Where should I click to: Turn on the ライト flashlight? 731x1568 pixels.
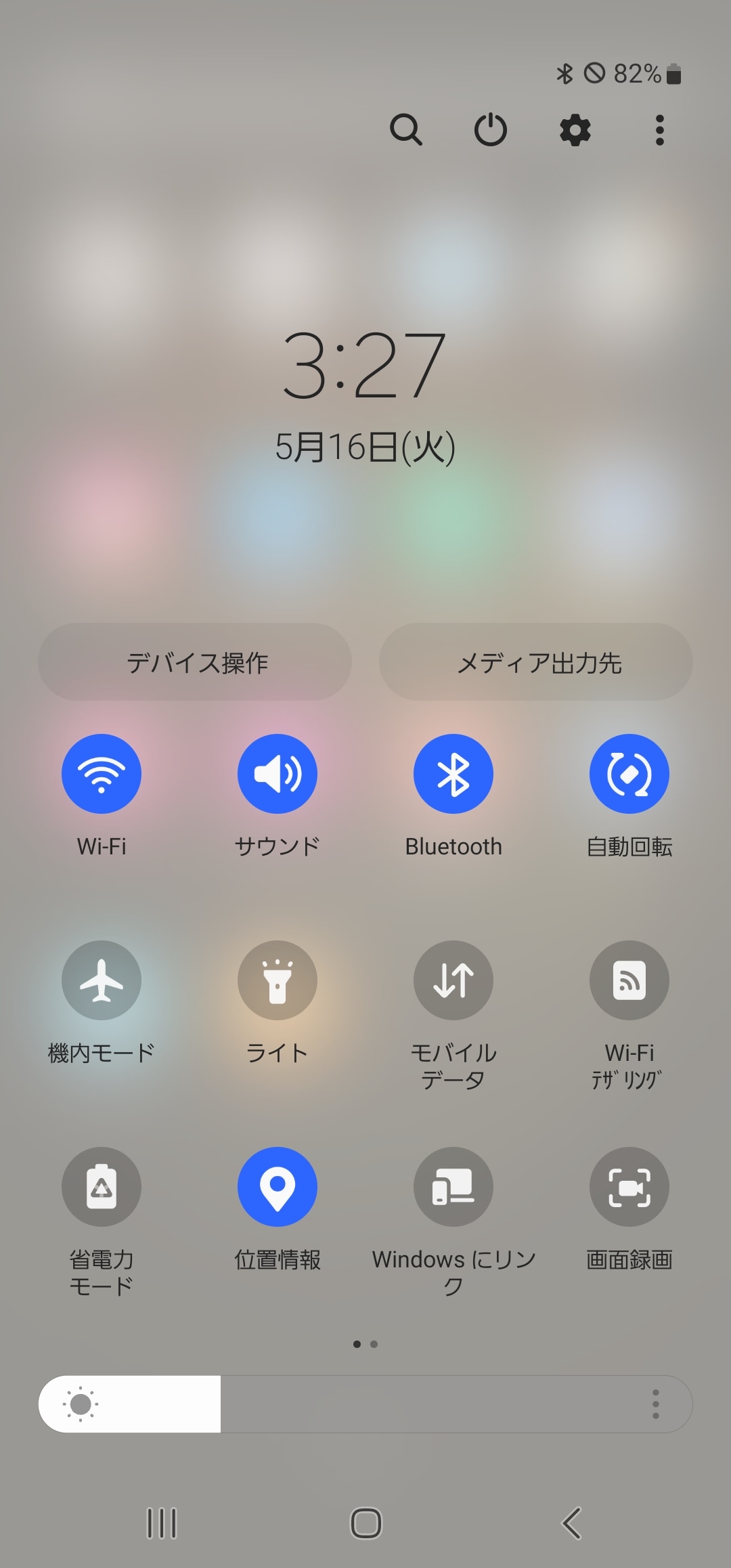pyautogui.click(x=278, y=980)
